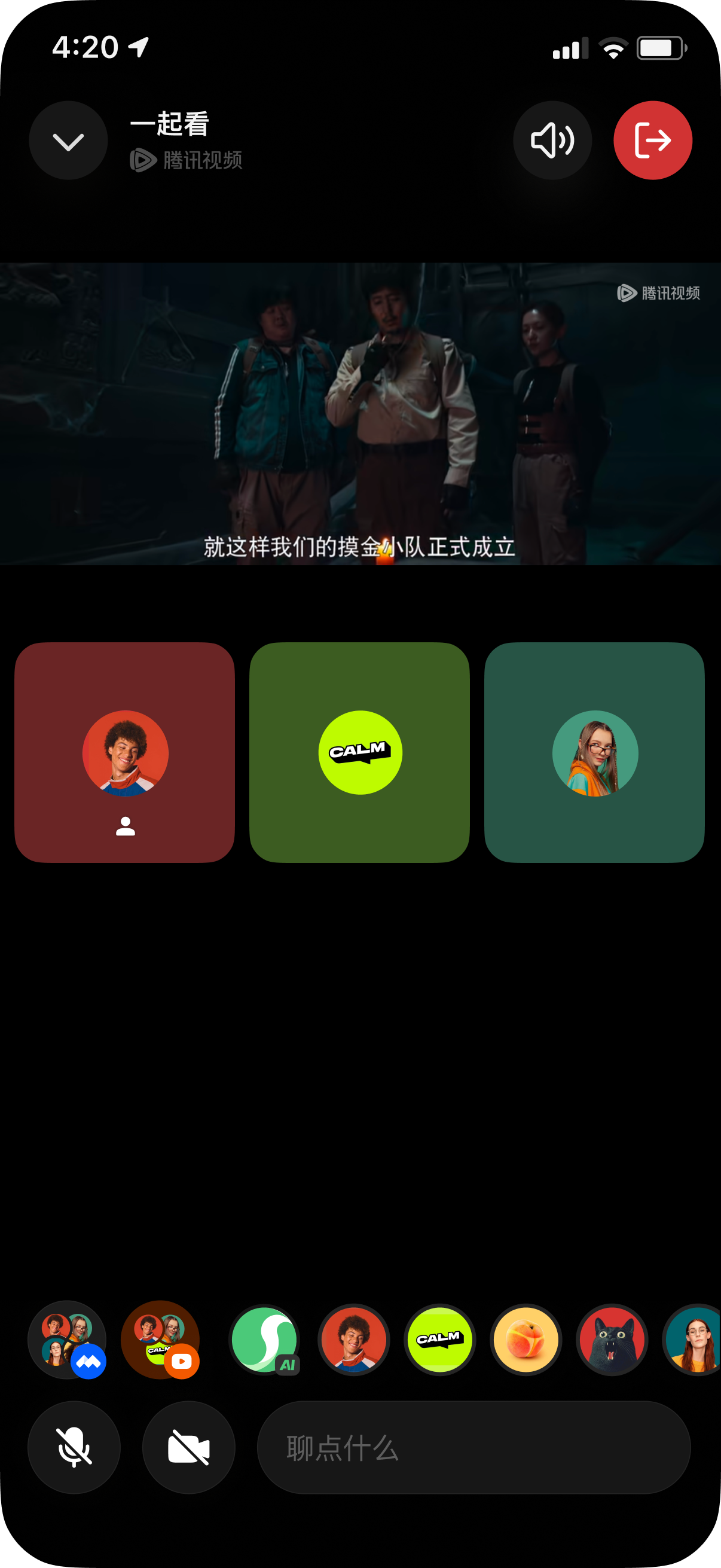Viewport: 721px width, 1568px height.
Task: Choose the AI assistant avatar
Action: point(264,1339)
